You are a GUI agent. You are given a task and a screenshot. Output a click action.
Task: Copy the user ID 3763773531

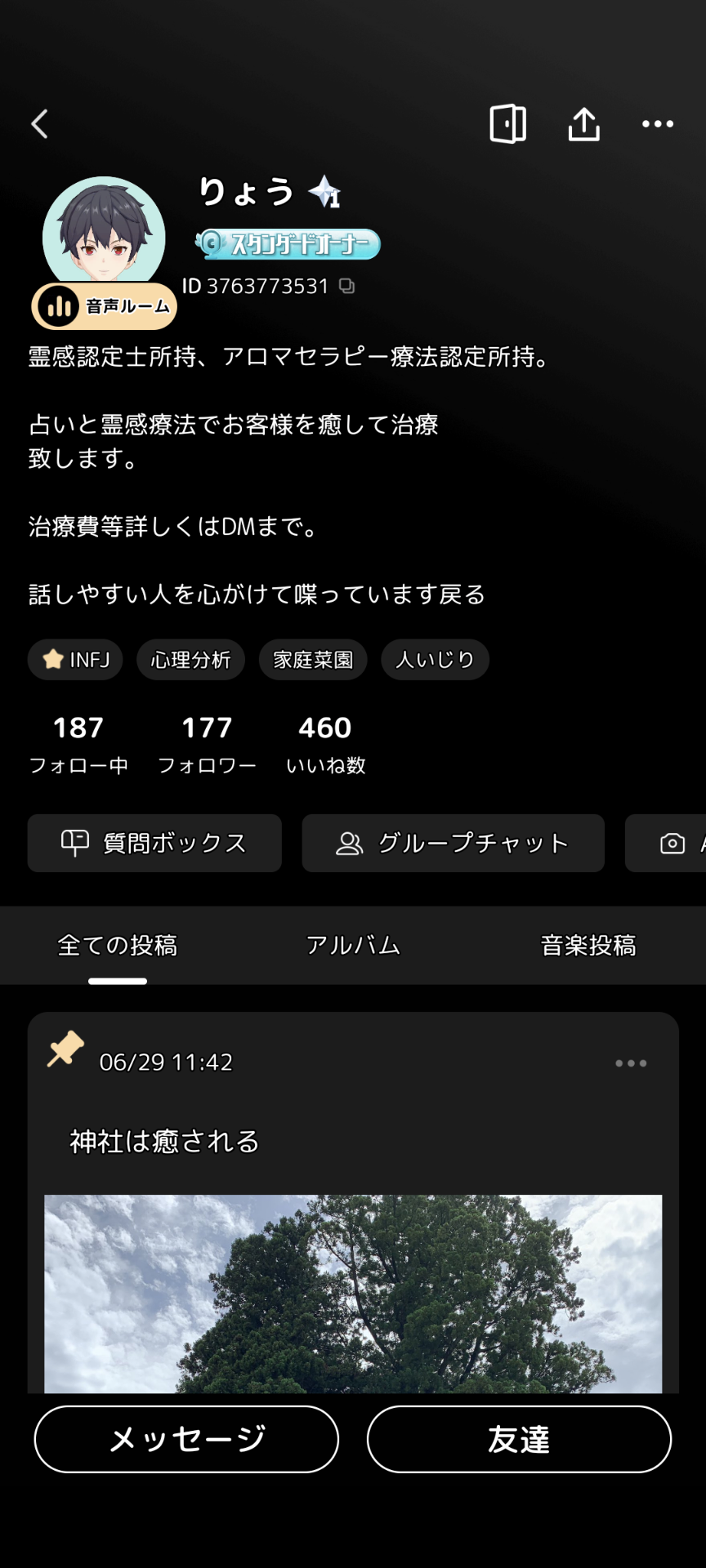click(x=347, y=286)
